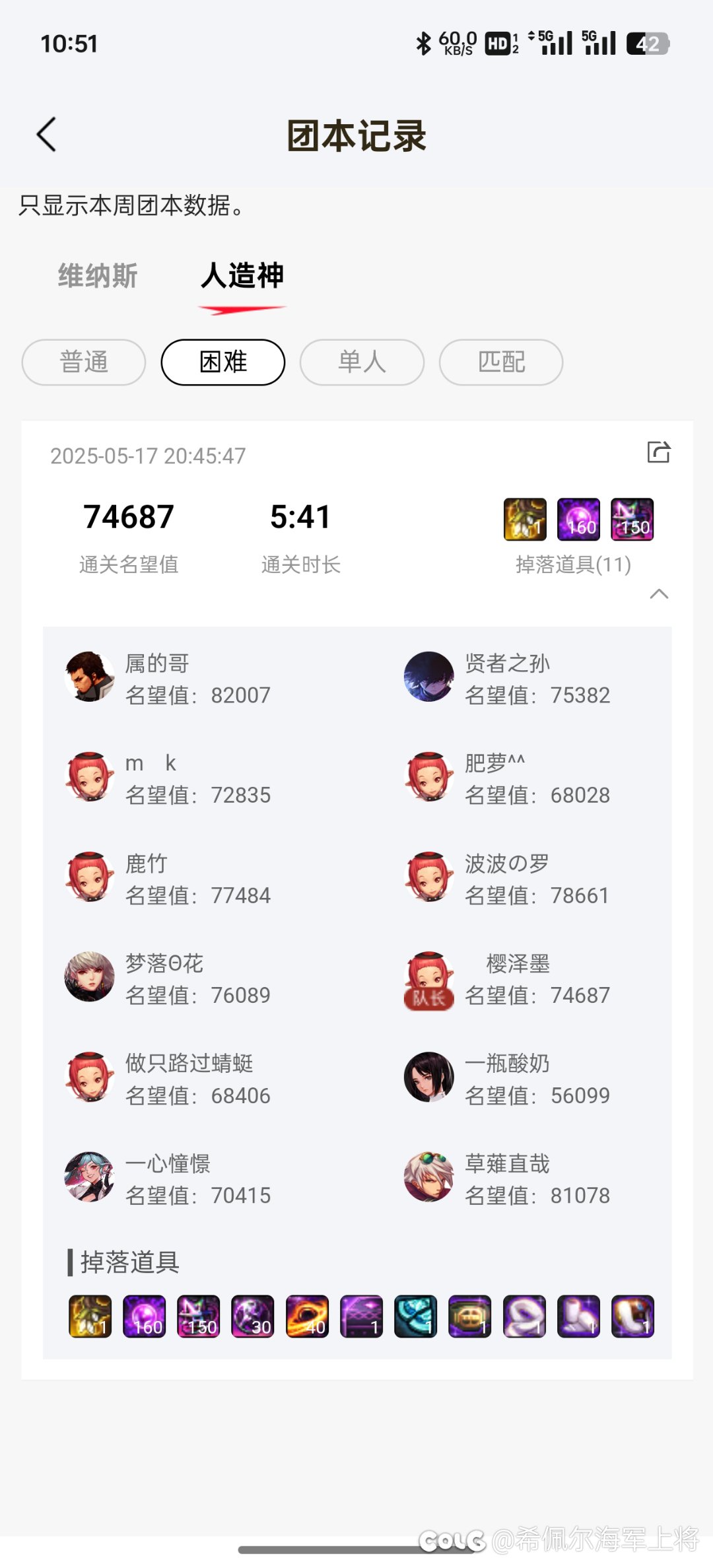Collapse the record details chevron

(659, 594)
